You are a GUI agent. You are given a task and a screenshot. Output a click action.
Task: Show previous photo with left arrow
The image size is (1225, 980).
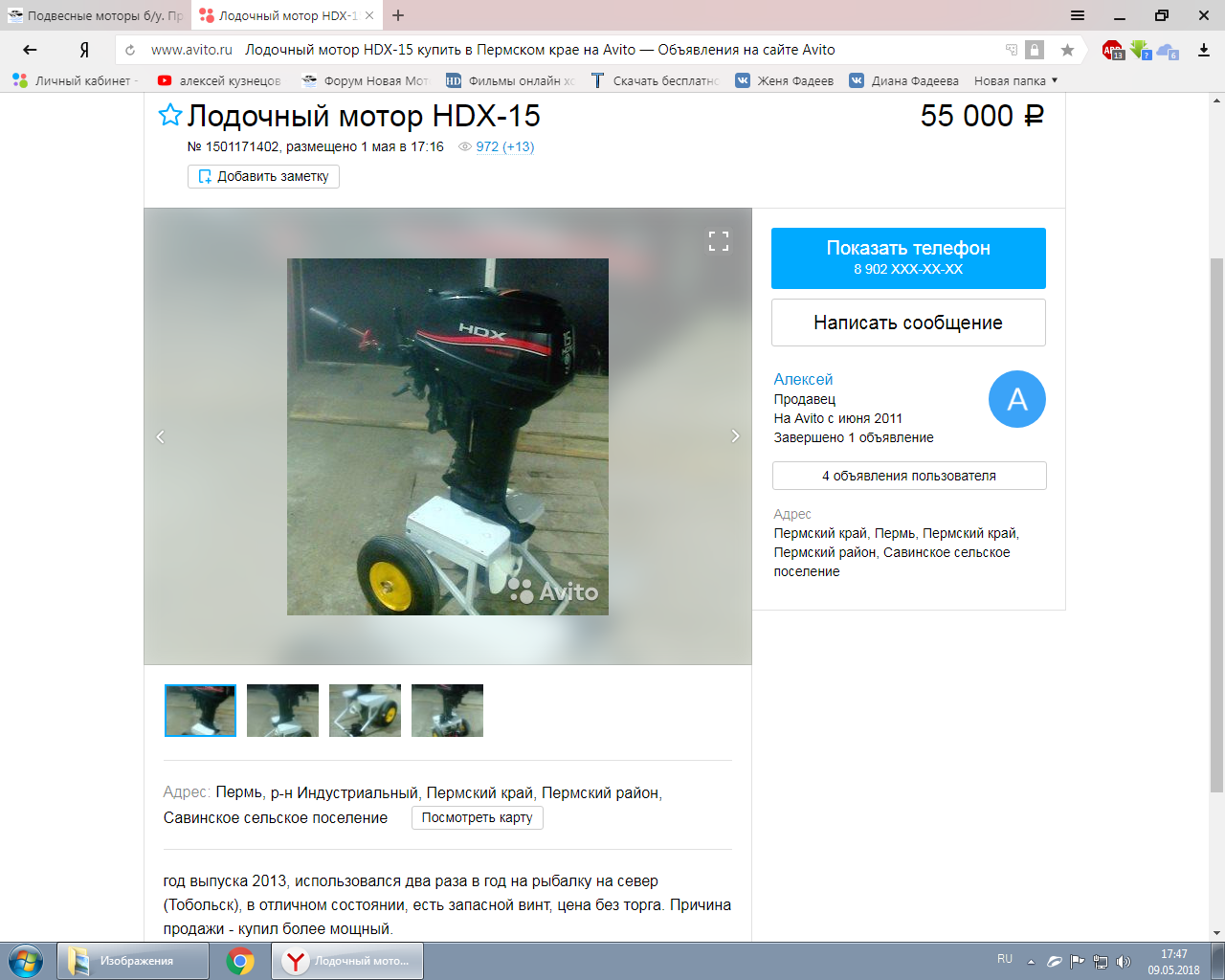[161, 436]
